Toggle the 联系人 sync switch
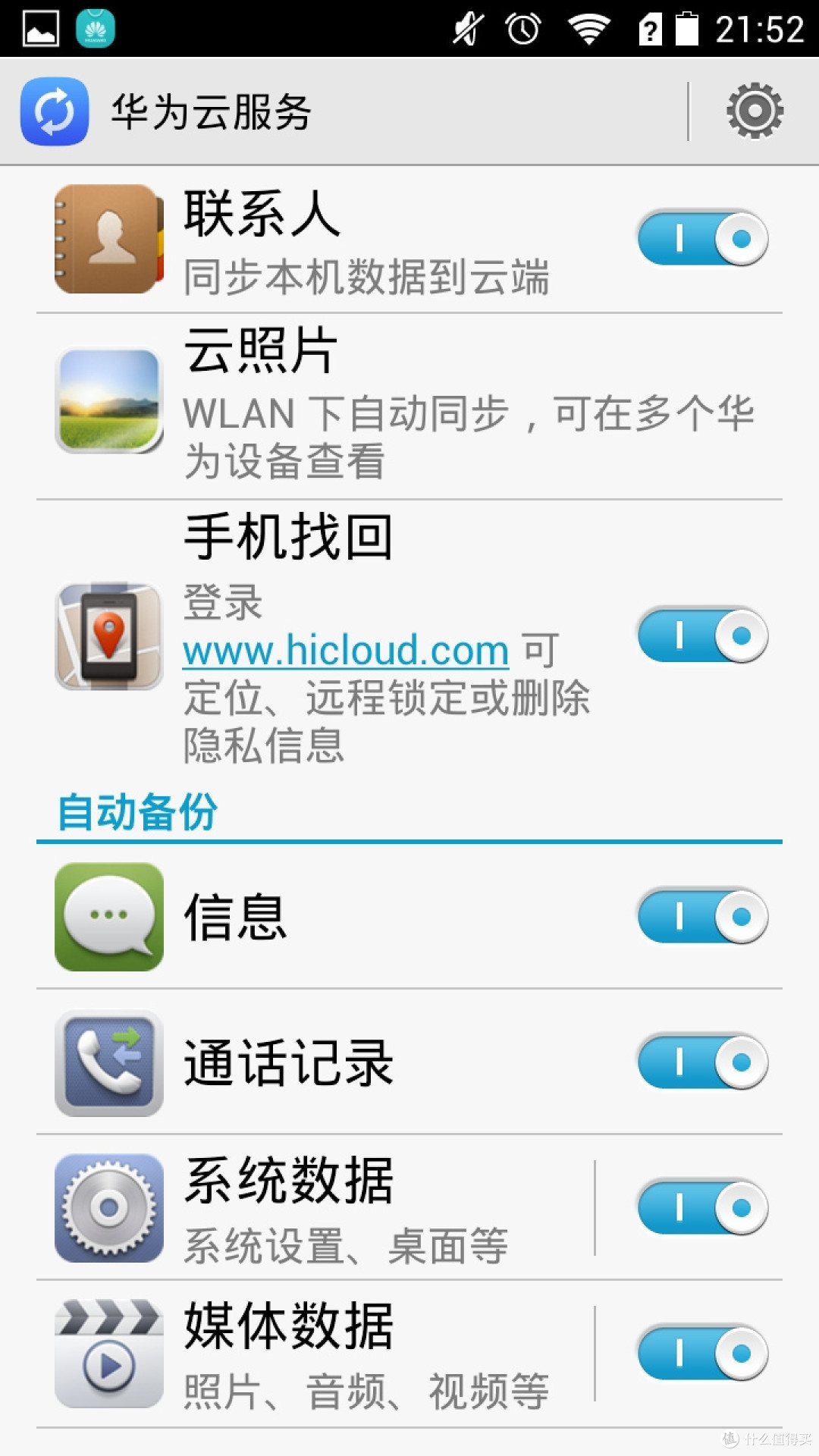The width and height of the screenshot is (819, 1456). [703, 238]
